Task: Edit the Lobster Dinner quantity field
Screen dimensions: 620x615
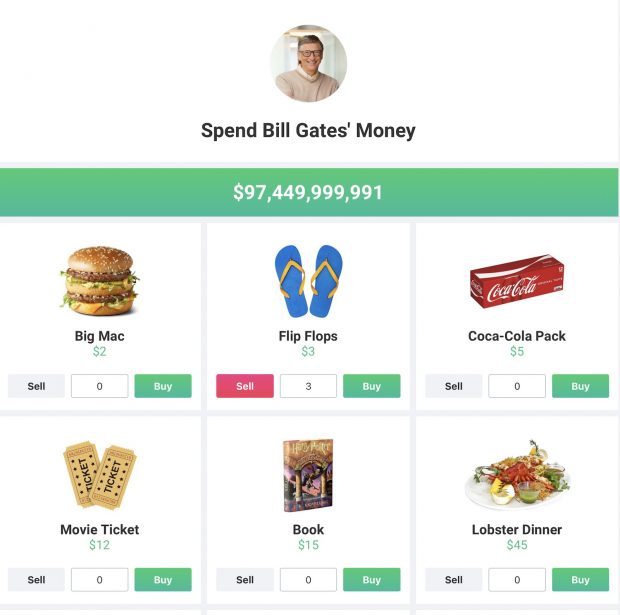Action: 517,579
